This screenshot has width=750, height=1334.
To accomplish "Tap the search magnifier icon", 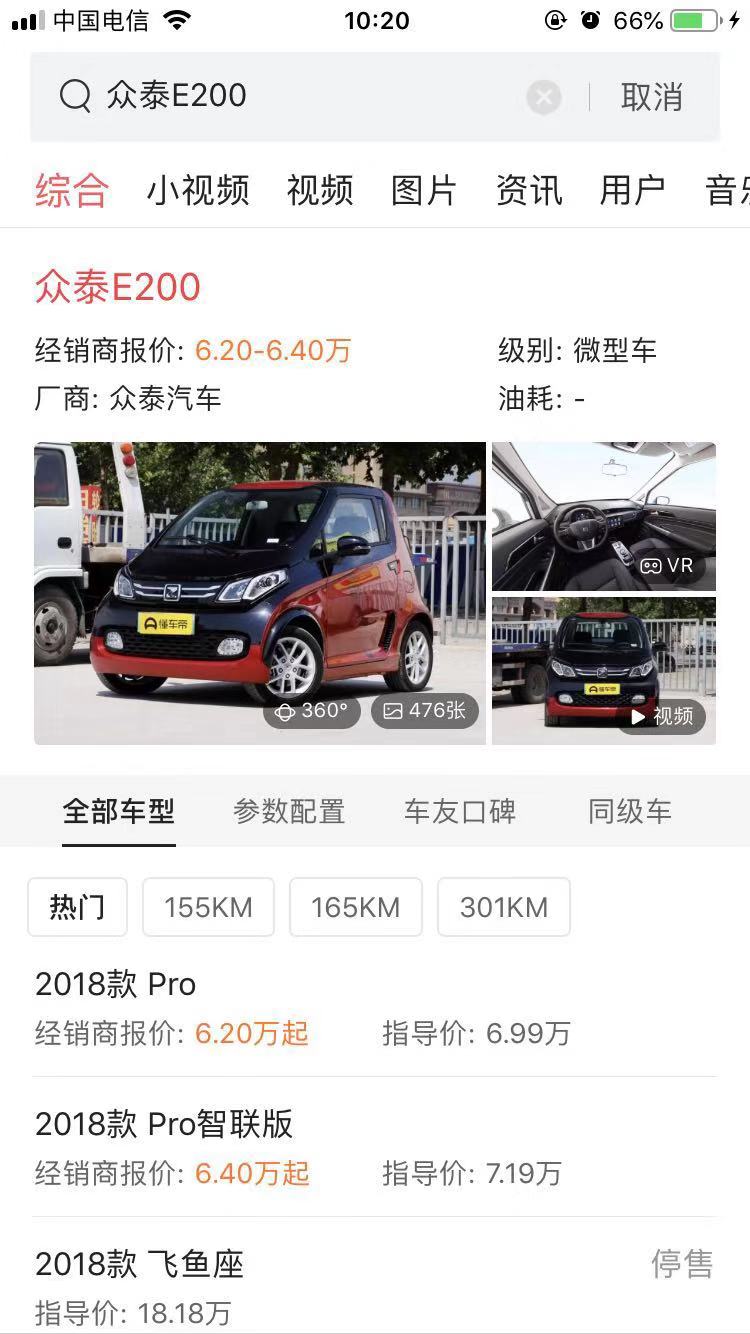I will 74,96.
